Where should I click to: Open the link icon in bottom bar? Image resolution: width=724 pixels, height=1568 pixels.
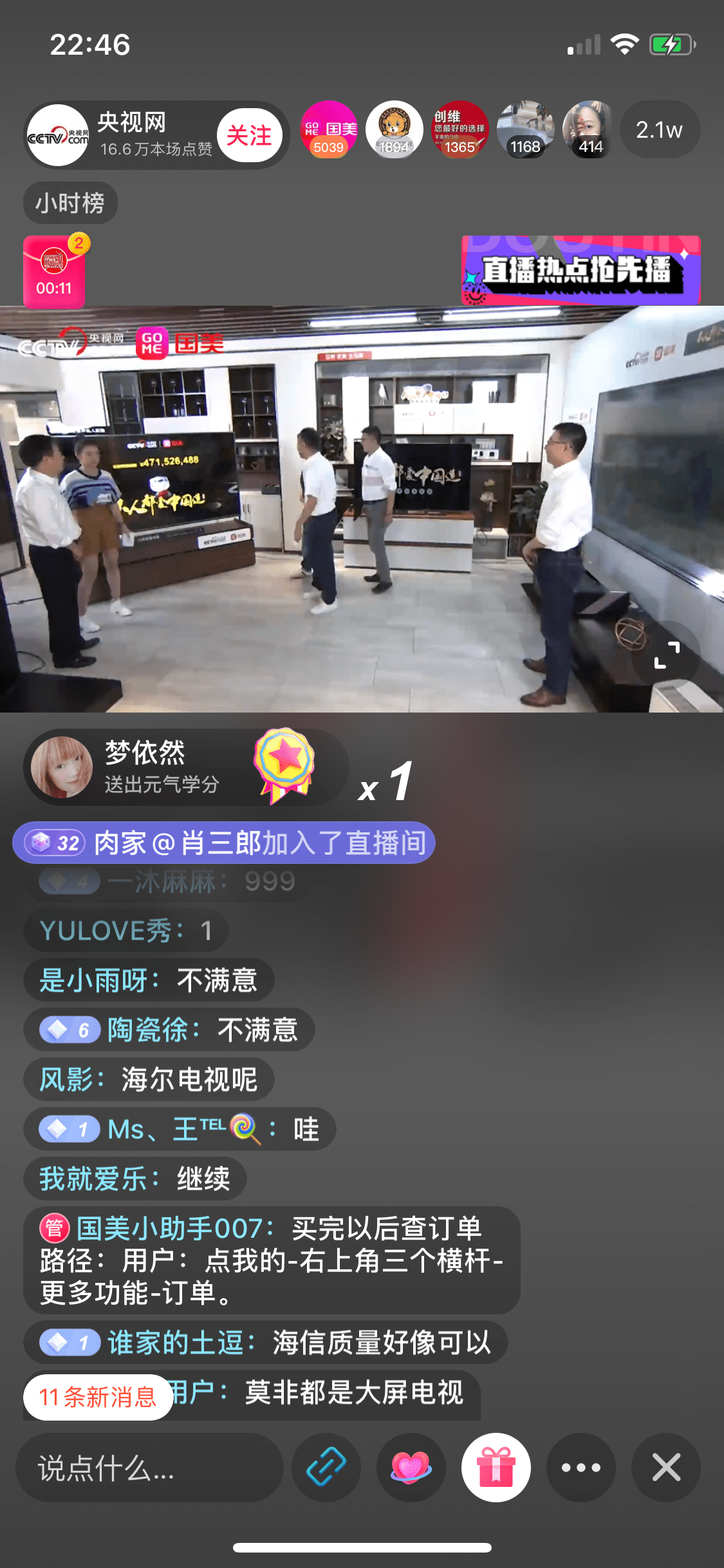[326, 1468]
